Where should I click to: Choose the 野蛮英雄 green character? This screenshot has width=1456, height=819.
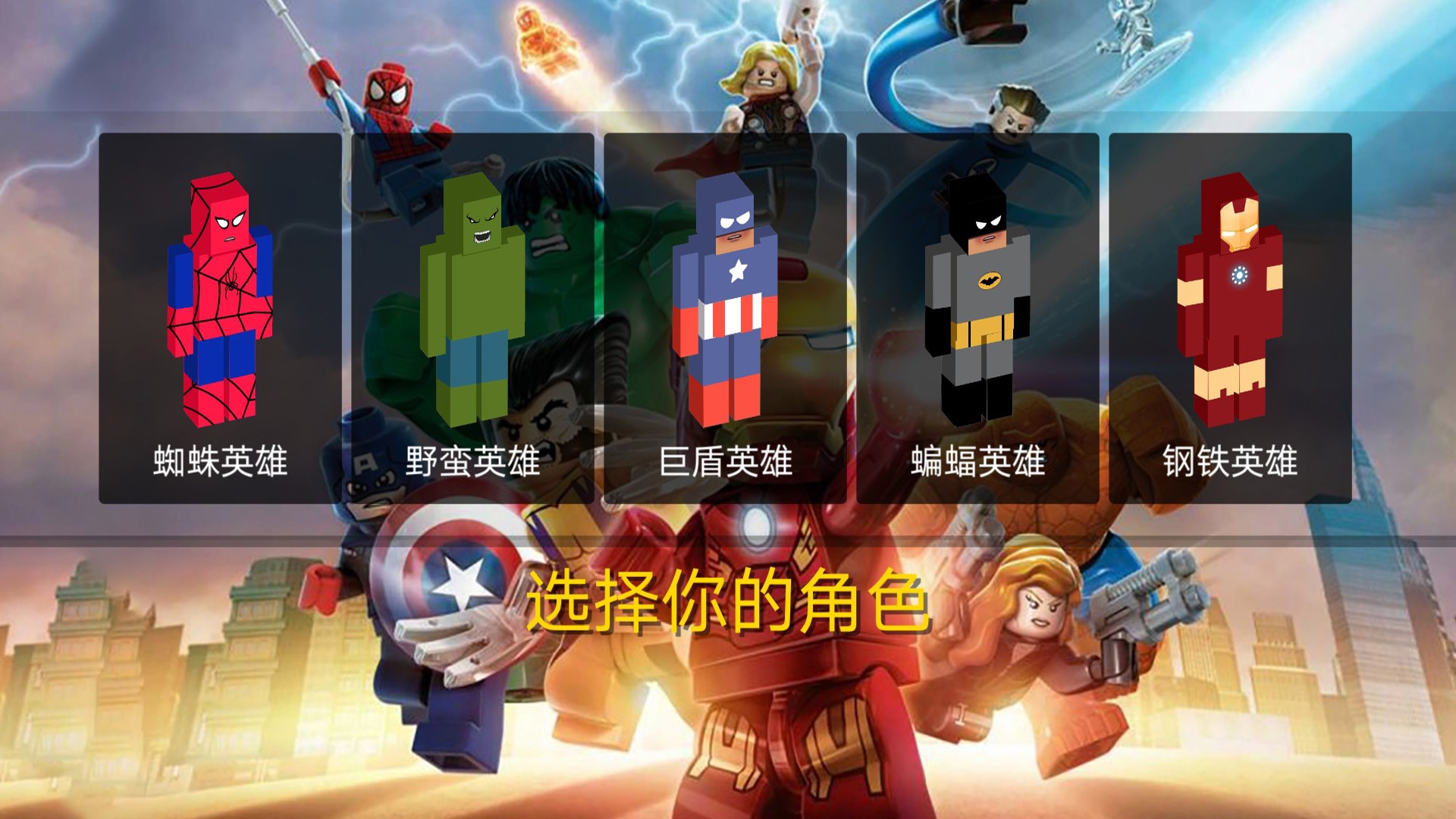(x=472, y=318)
